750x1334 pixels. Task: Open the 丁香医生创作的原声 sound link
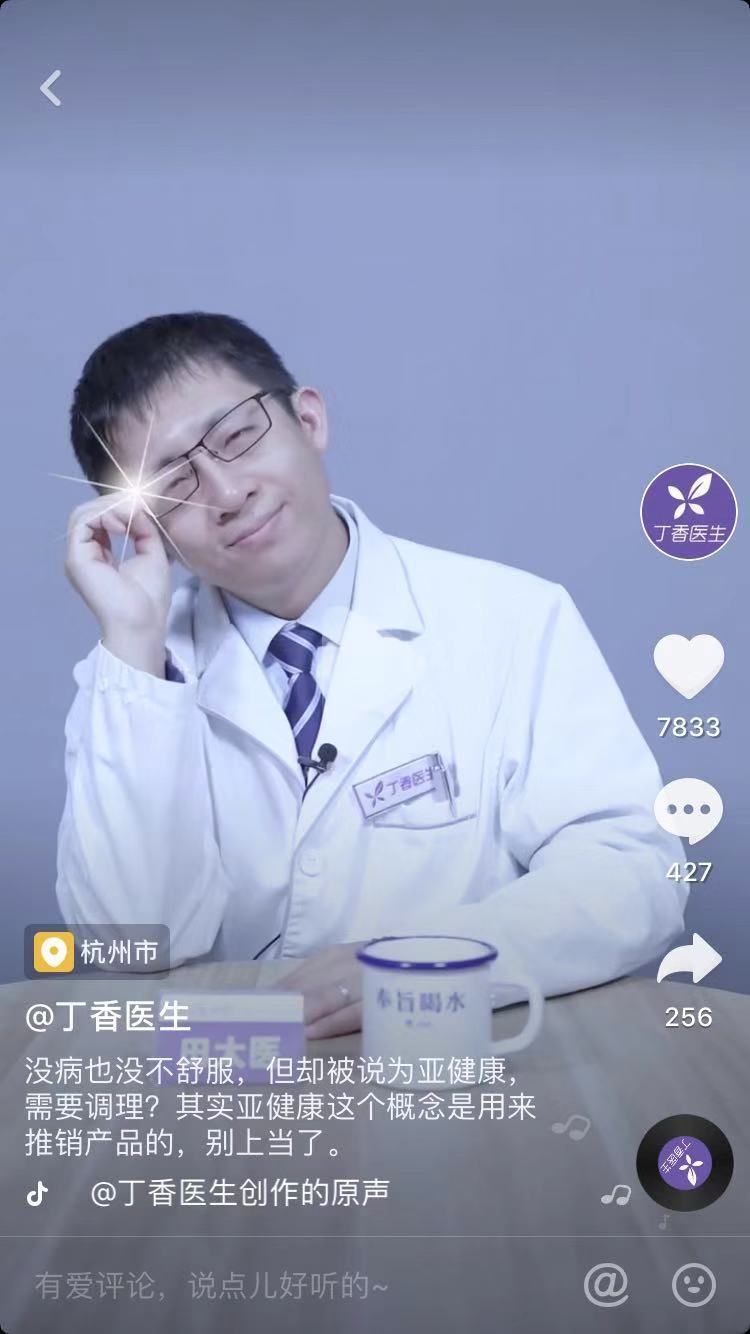(239, 1192)
